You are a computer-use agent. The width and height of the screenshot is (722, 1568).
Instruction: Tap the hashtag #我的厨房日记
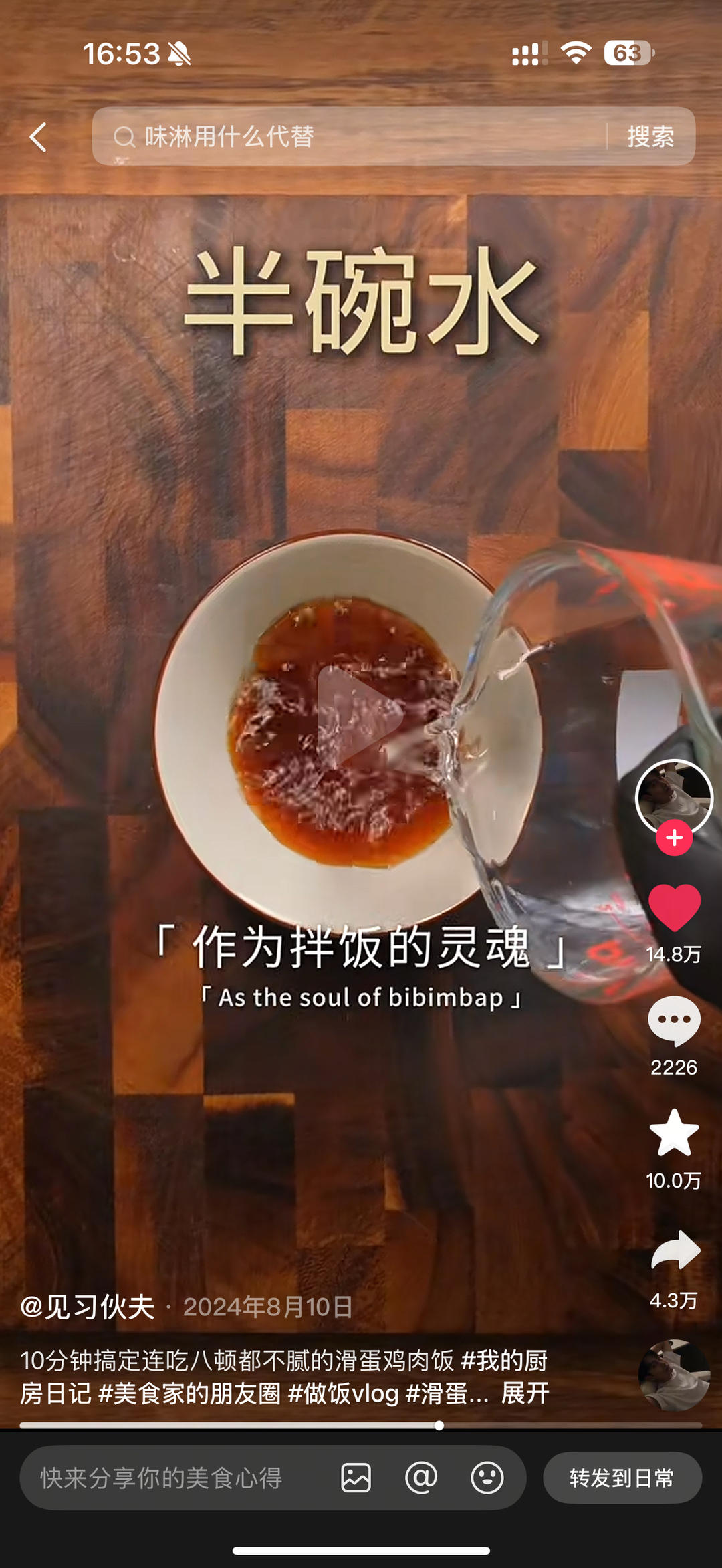point(504,1360)
